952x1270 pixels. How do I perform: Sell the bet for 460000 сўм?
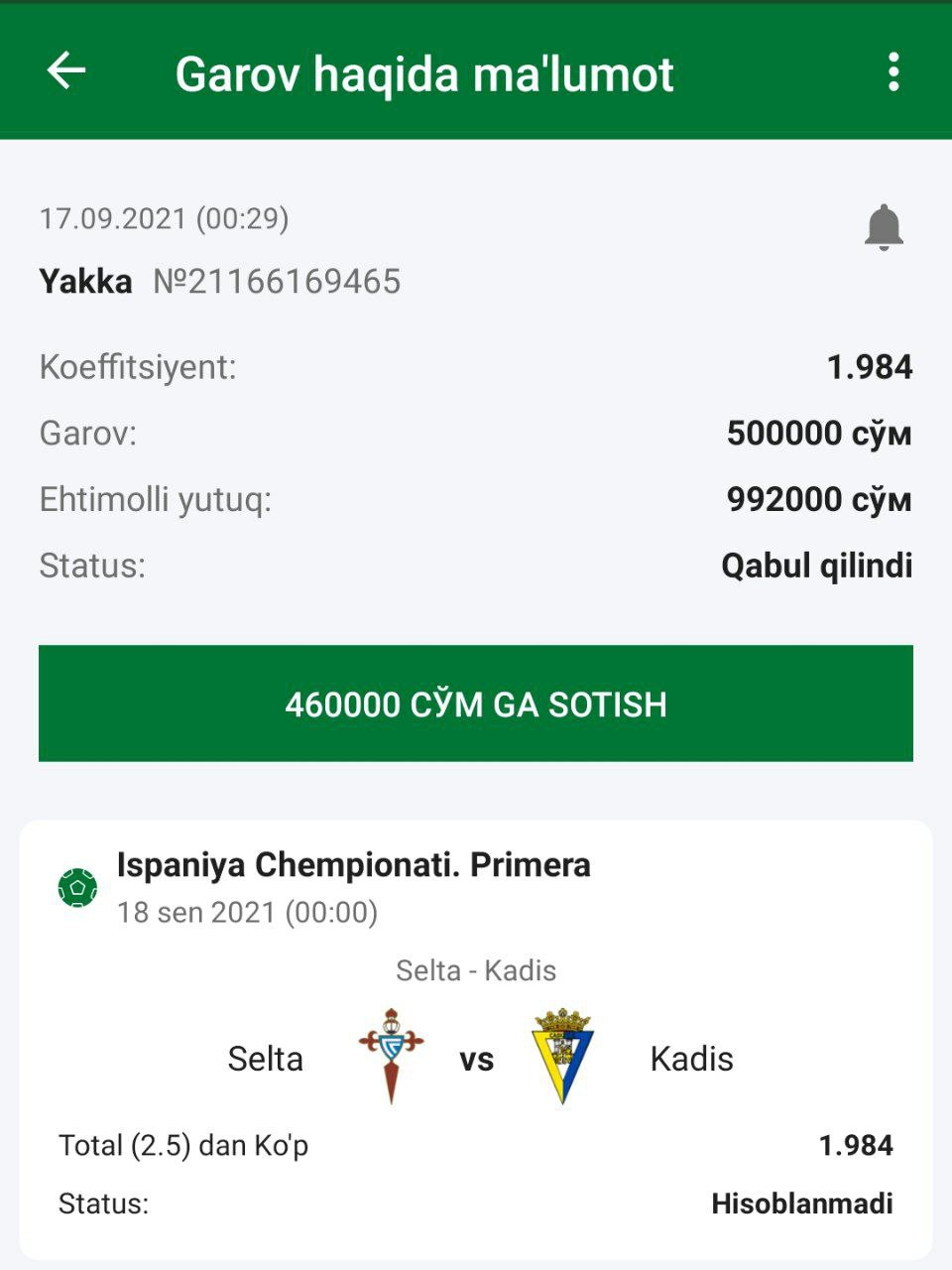[476, 703]
